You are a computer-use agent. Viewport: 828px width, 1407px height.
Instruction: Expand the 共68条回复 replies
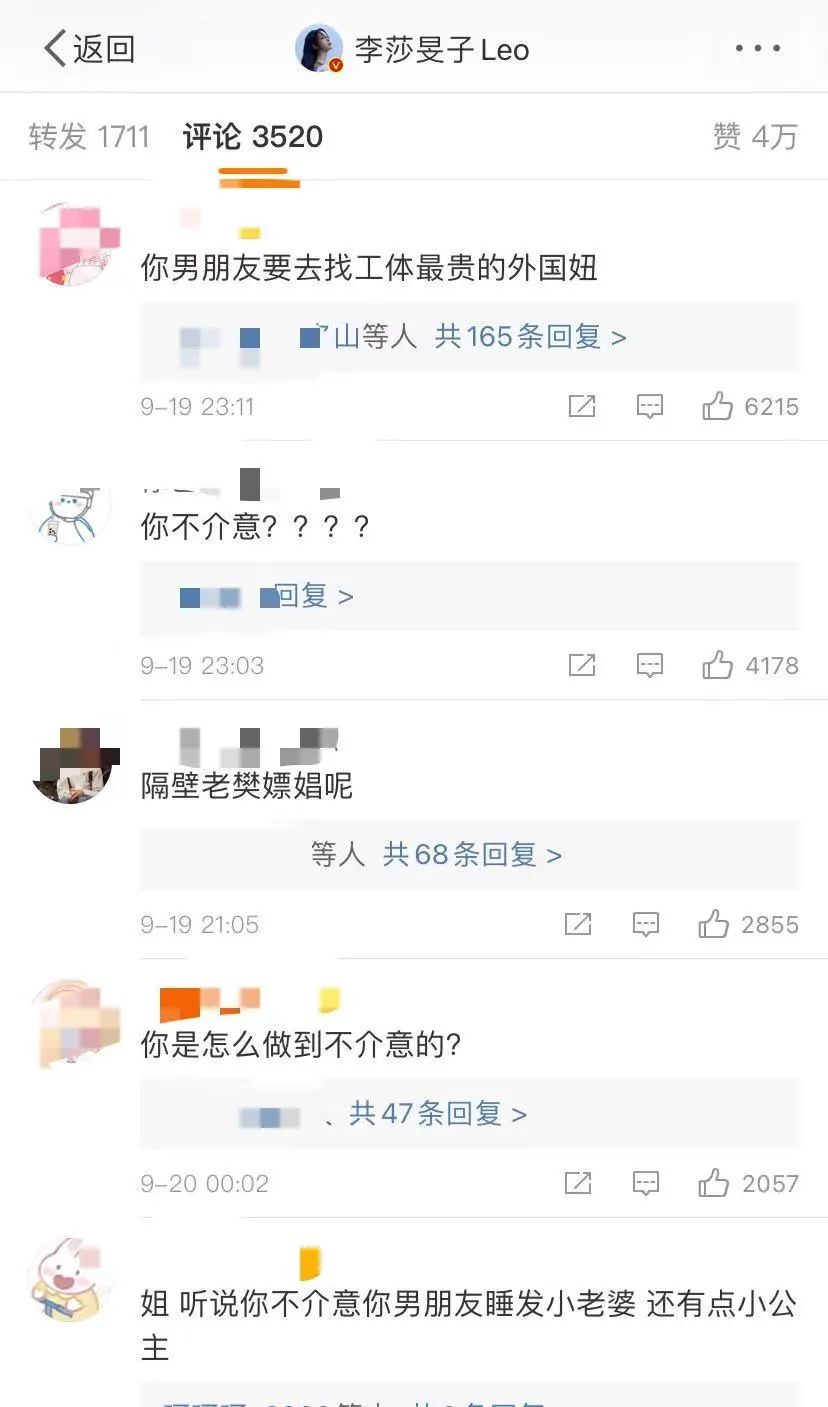point(472,855)
